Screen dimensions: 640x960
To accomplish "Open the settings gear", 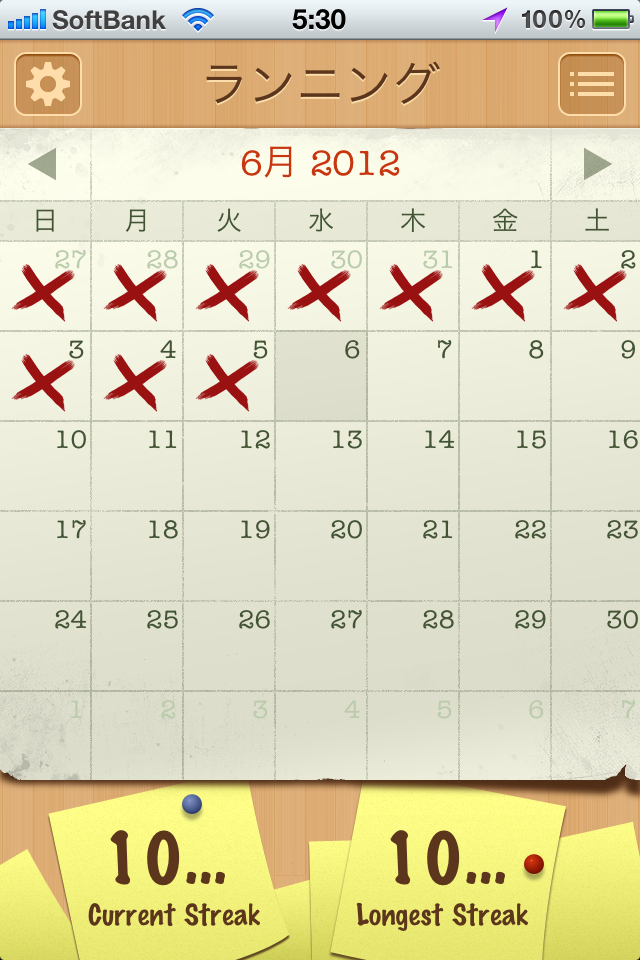I will pos(47,85).
